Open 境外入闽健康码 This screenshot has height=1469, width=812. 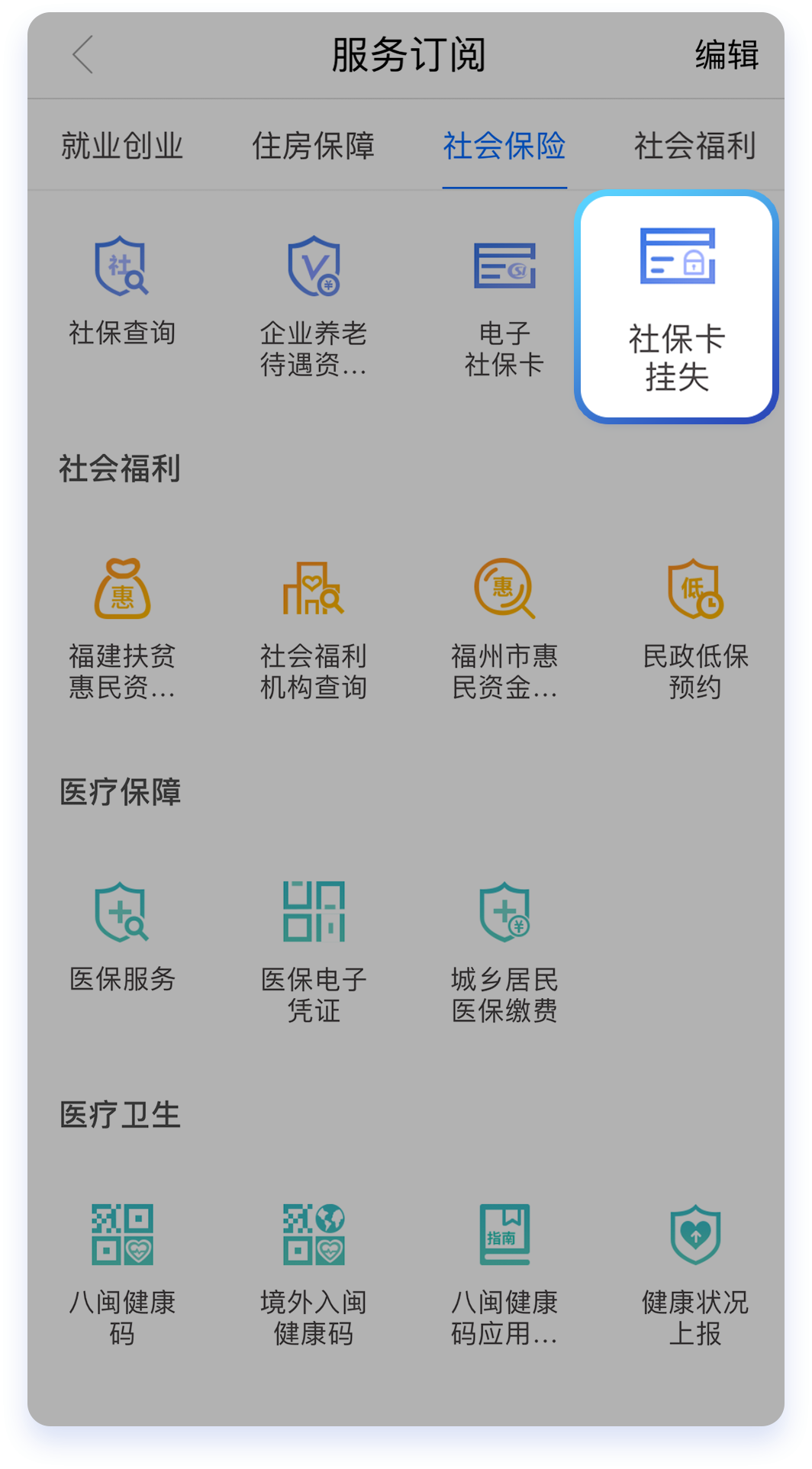pyautogui.click(x=313, y=1271)
